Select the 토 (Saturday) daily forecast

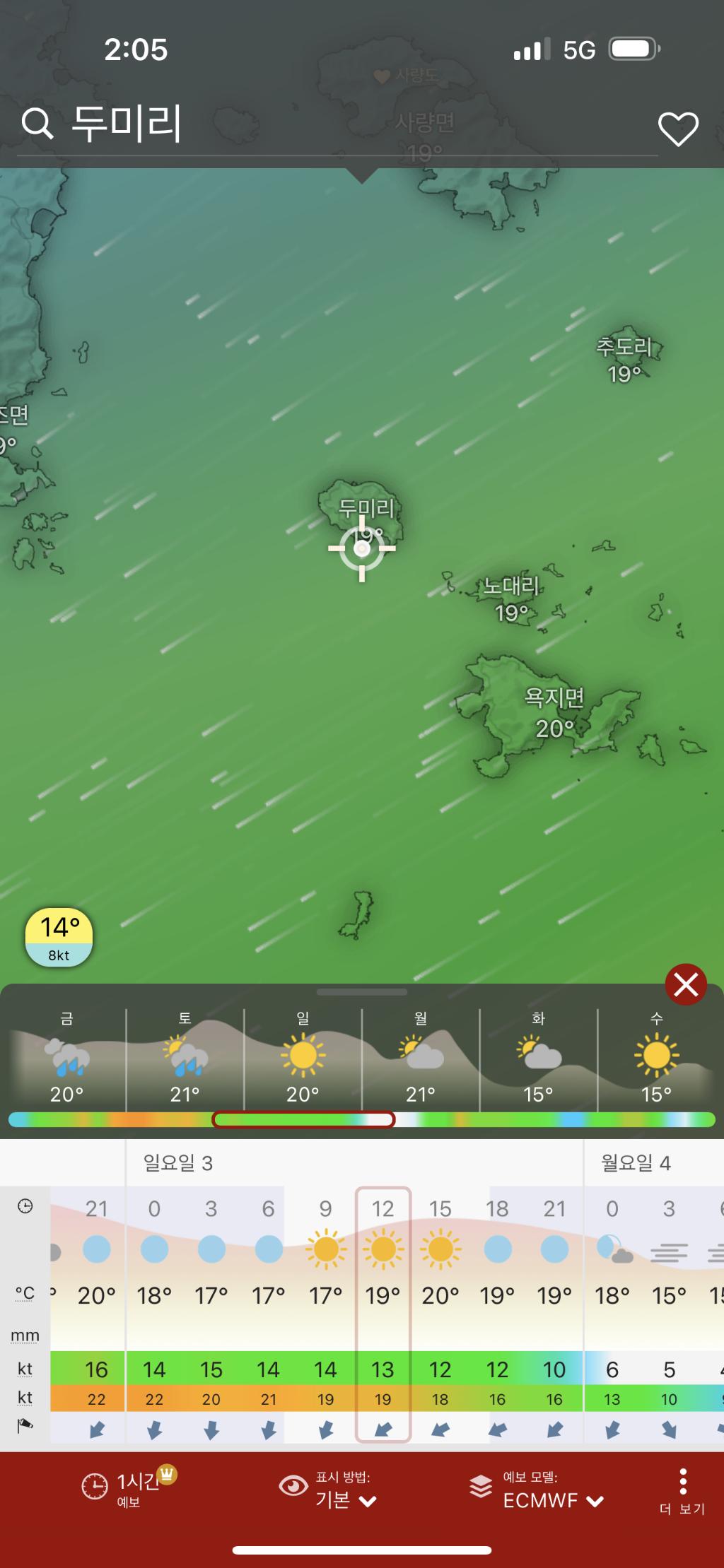185,1058
